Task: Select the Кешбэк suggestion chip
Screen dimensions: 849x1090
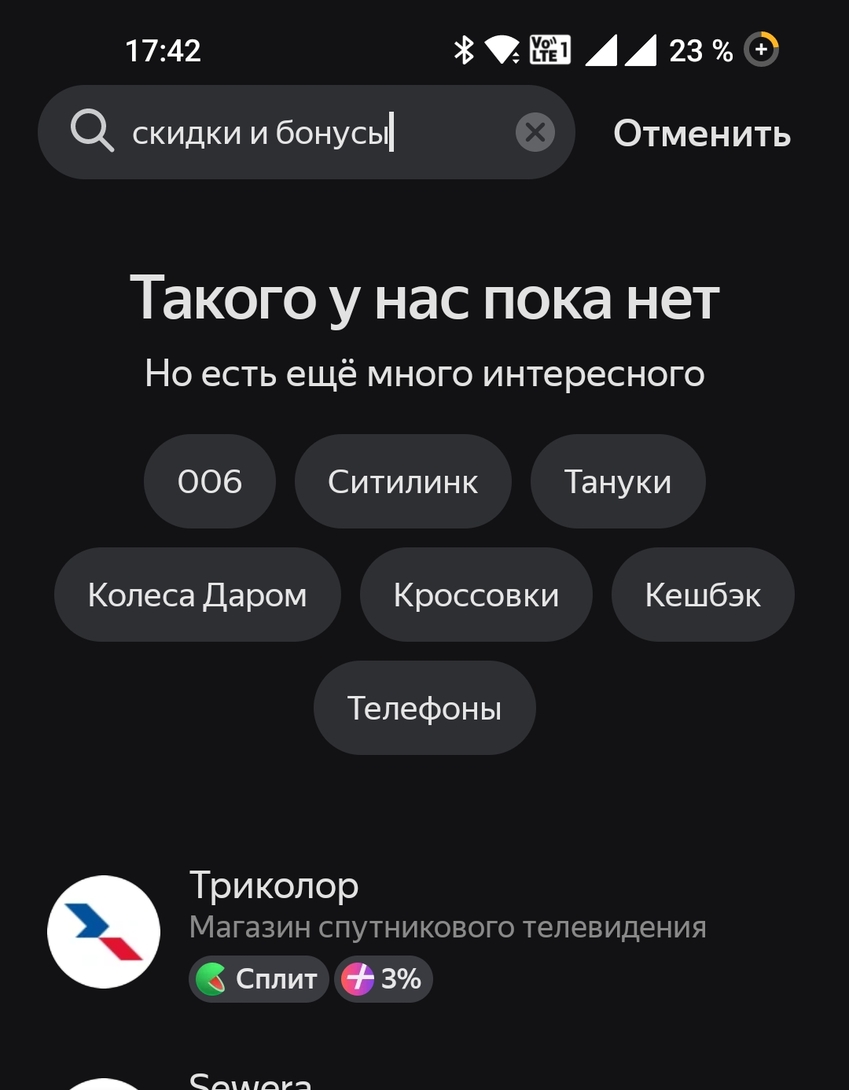Action: pos(702,594)
